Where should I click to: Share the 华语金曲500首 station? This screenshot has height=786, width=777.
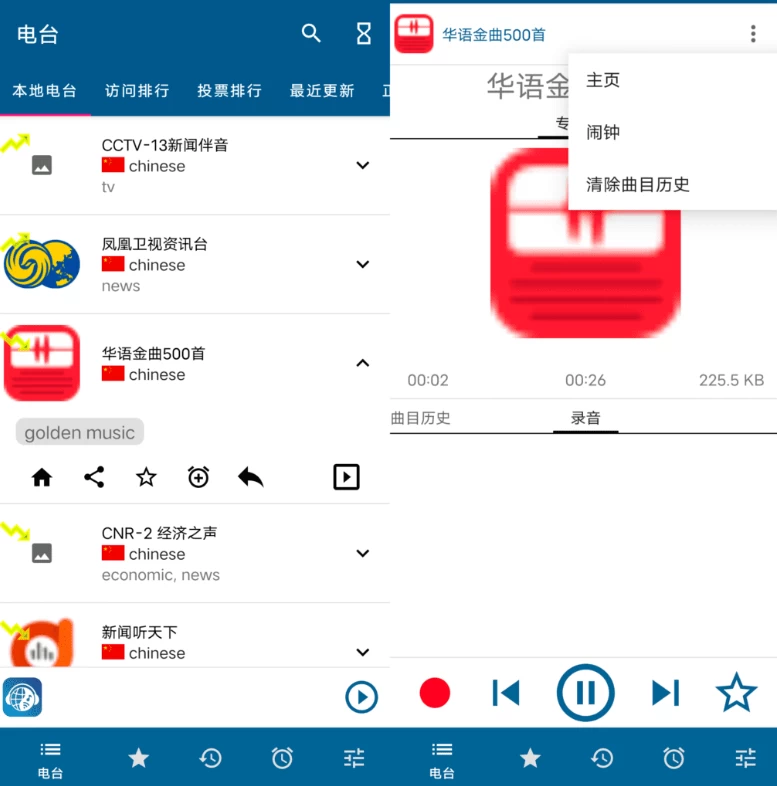coord(94,477)
